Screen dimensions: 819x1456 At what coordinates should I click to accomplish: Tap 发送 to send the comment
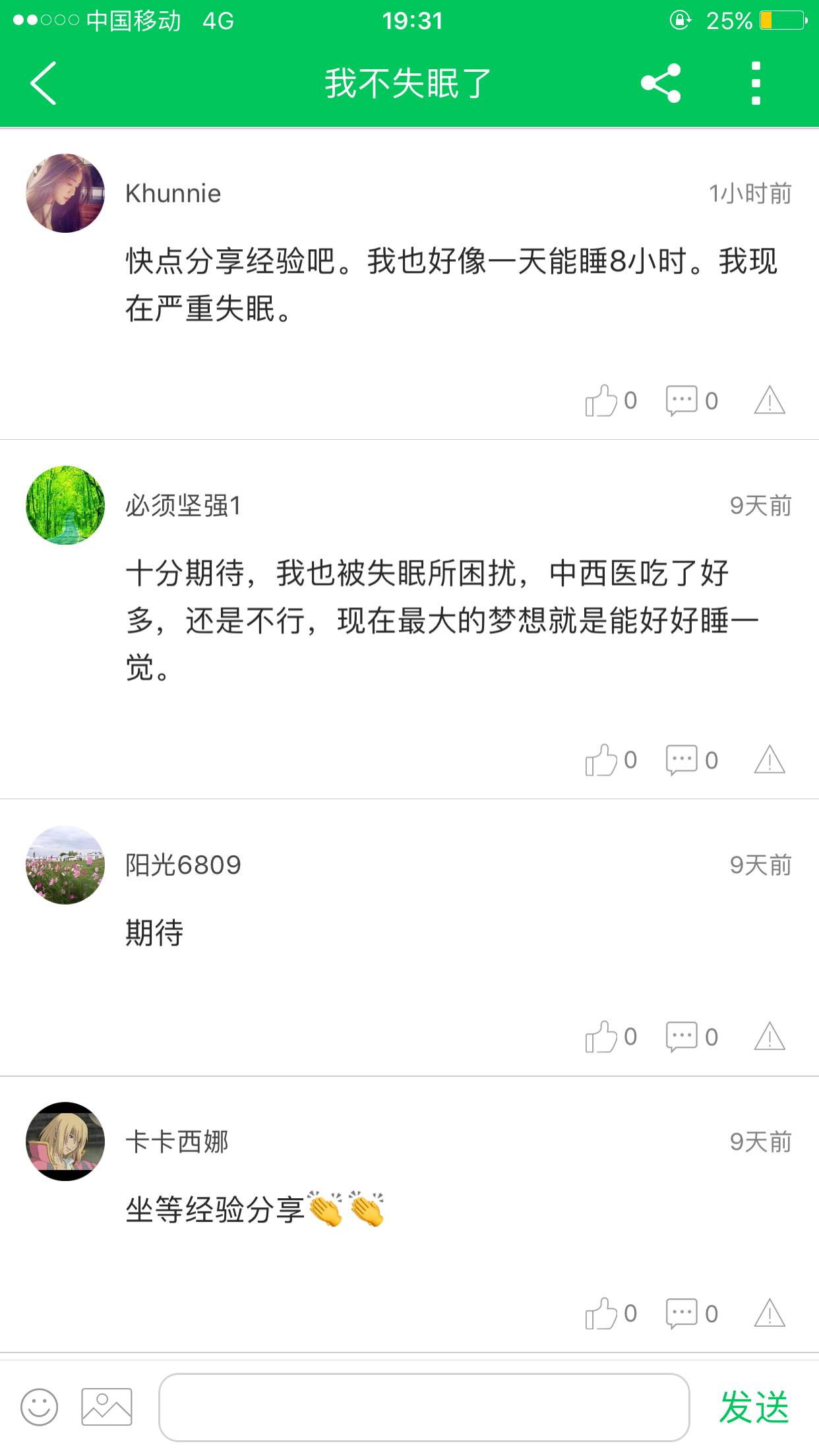[x=754, y=1407]
